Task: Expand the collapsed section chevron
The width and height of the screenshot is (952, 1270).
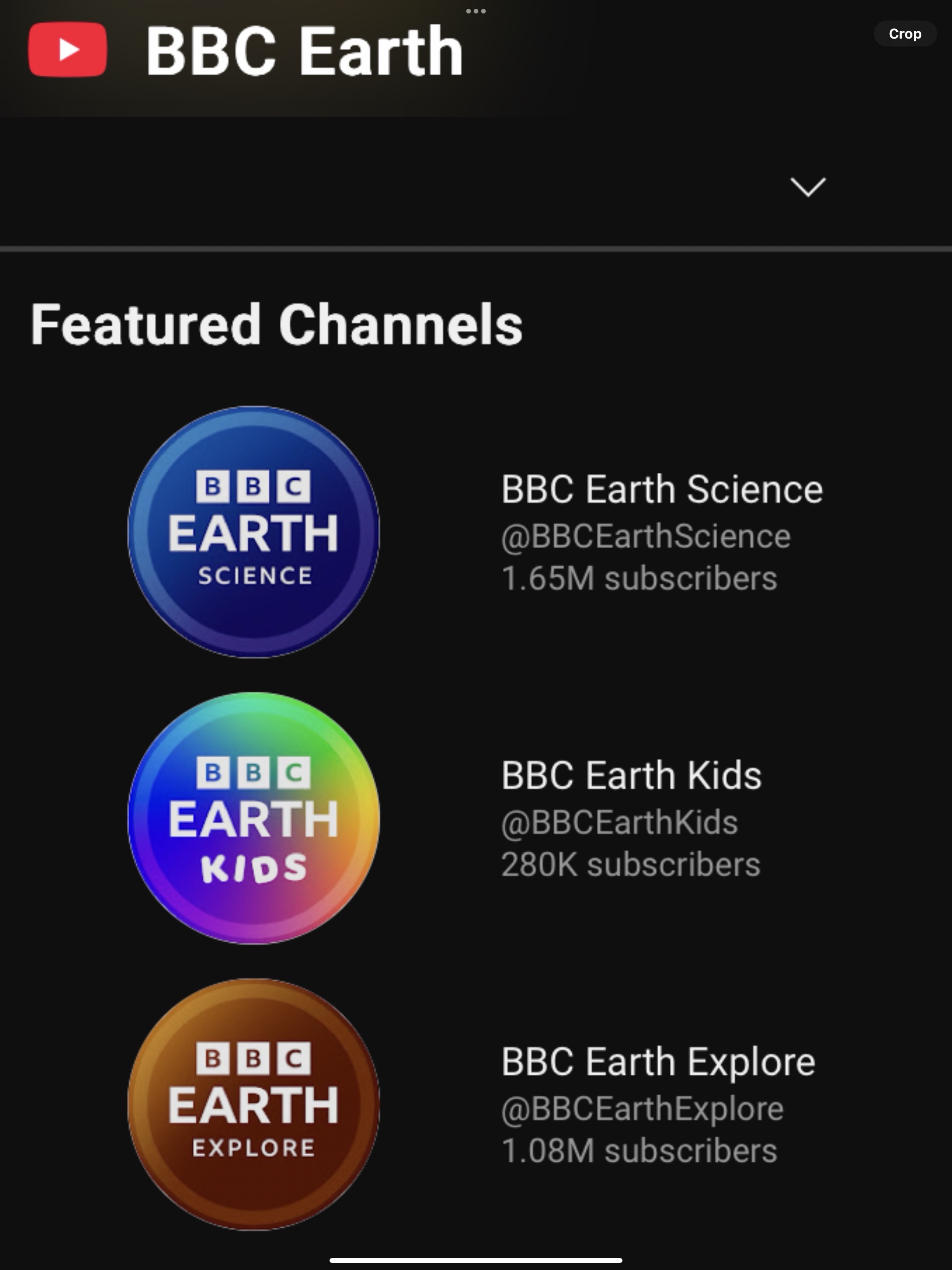Action: click(808, 186)
